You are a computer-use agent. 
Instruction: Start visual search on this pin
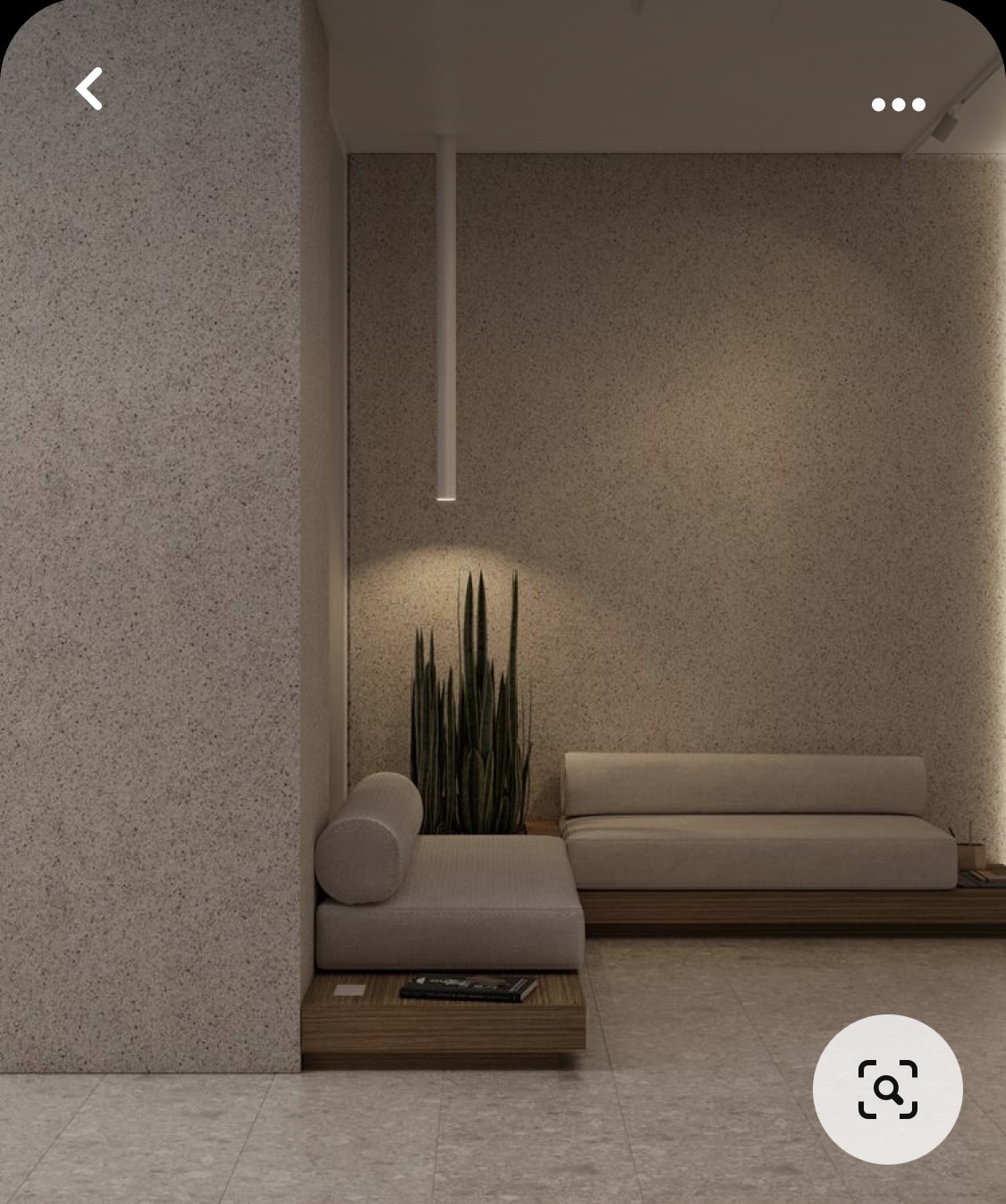[887, 1089]
